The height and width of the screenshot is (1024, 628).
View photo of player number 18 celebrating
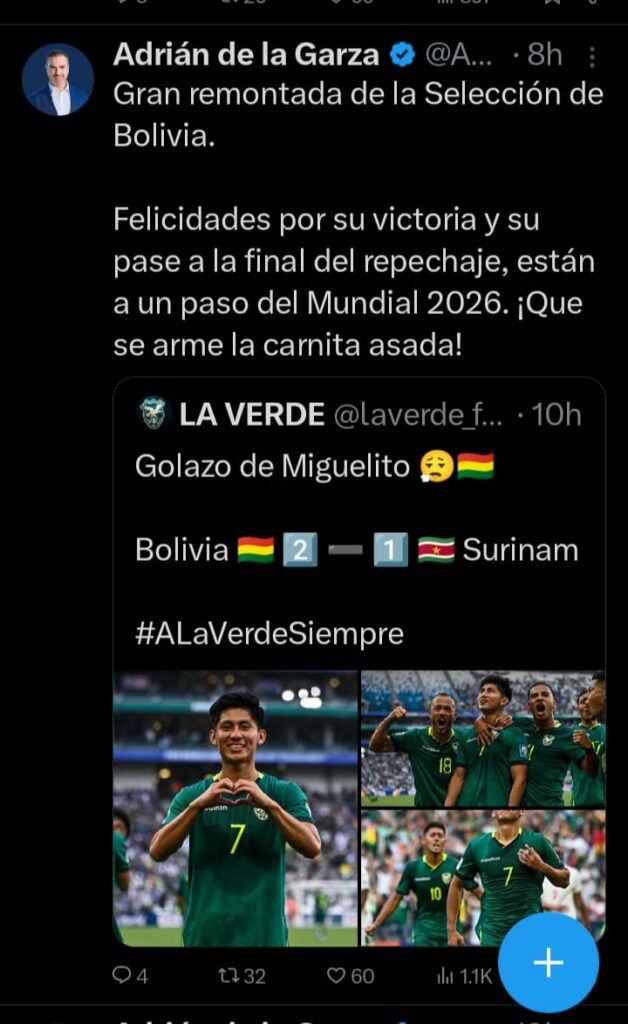[x=483, y=738]
